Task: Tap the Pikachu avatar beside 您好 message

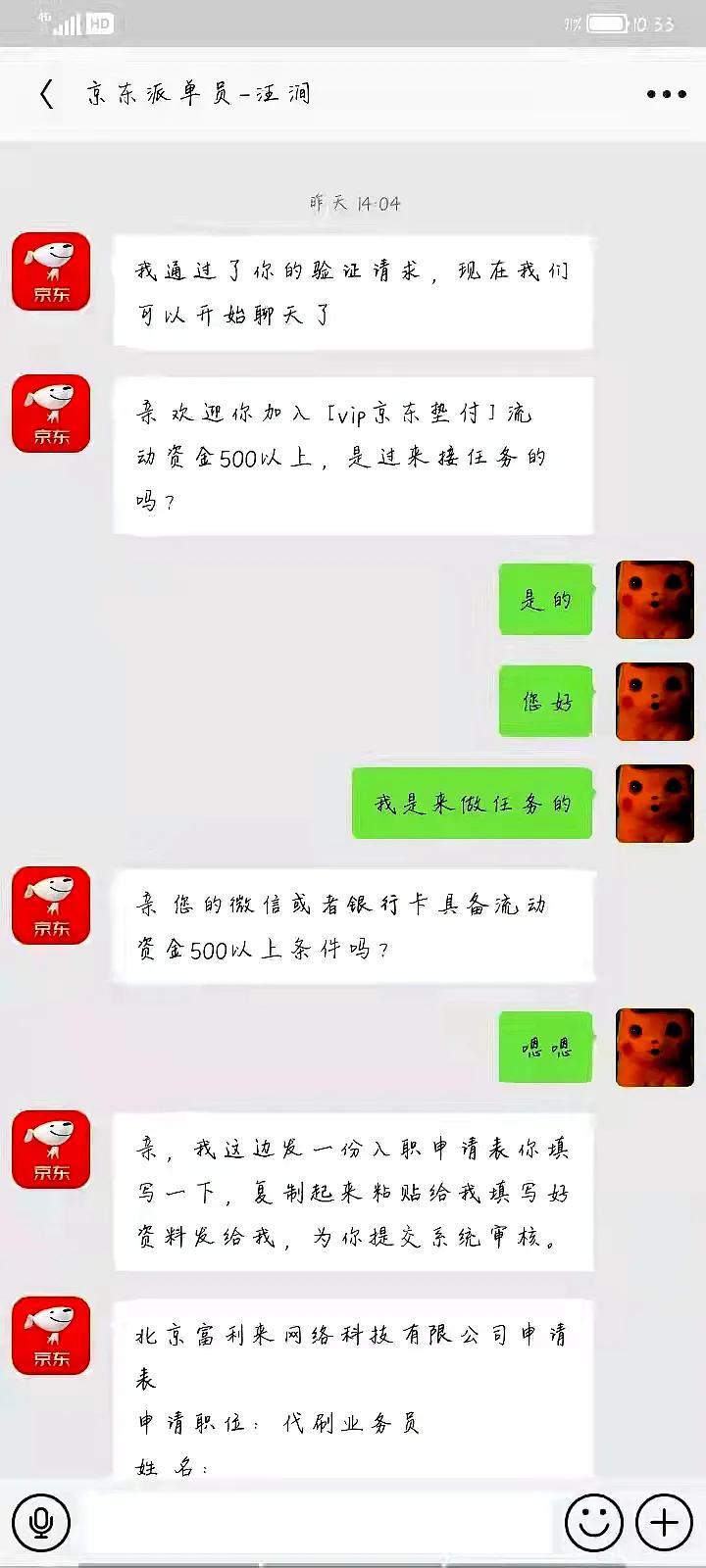Action: pyautogui.click(x=654, y=701)
